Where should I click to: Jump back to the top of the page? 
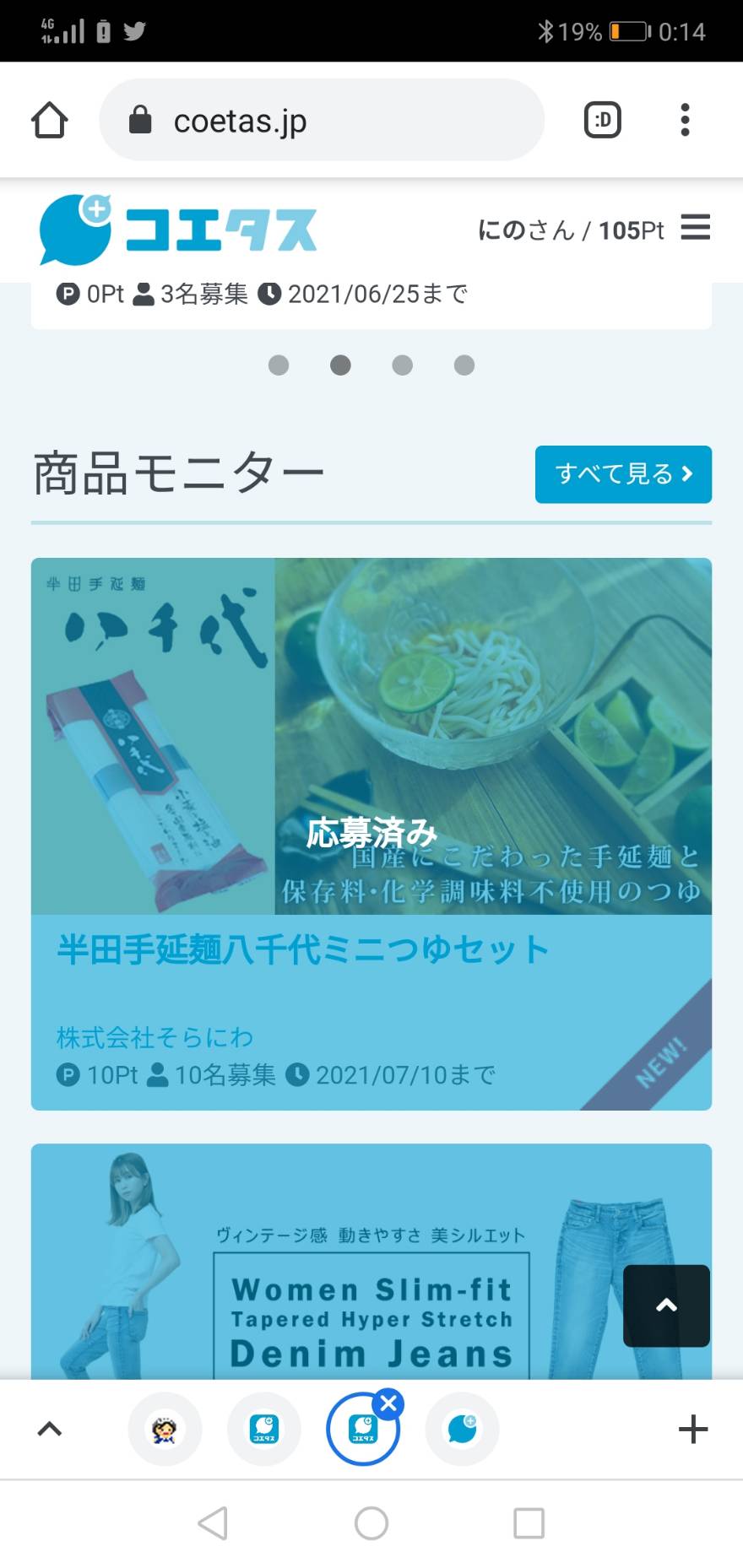666,1306
